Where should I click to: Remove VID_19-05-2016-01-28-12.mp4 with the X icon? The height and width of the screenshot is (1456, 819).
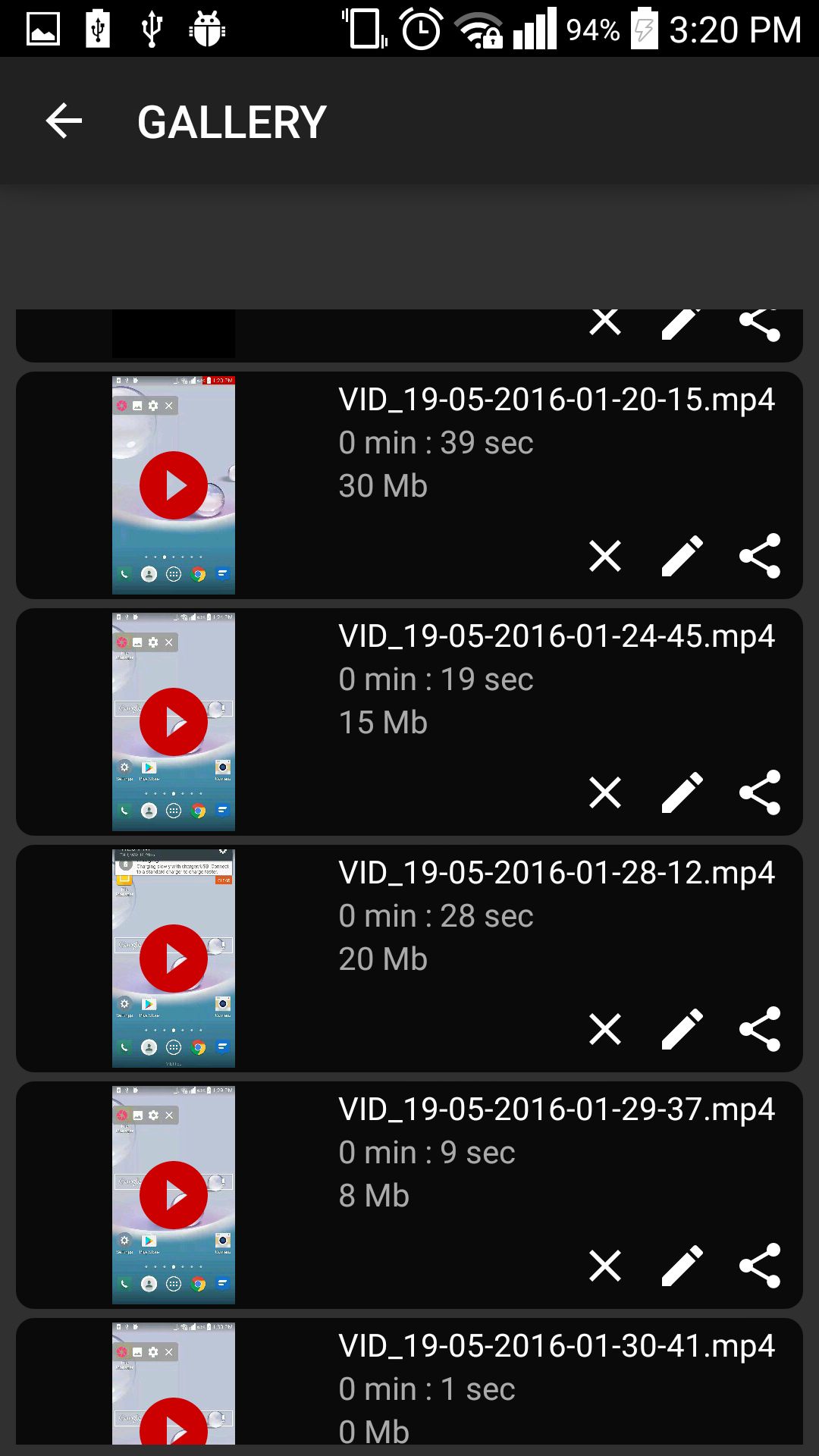click(605, 1029)
